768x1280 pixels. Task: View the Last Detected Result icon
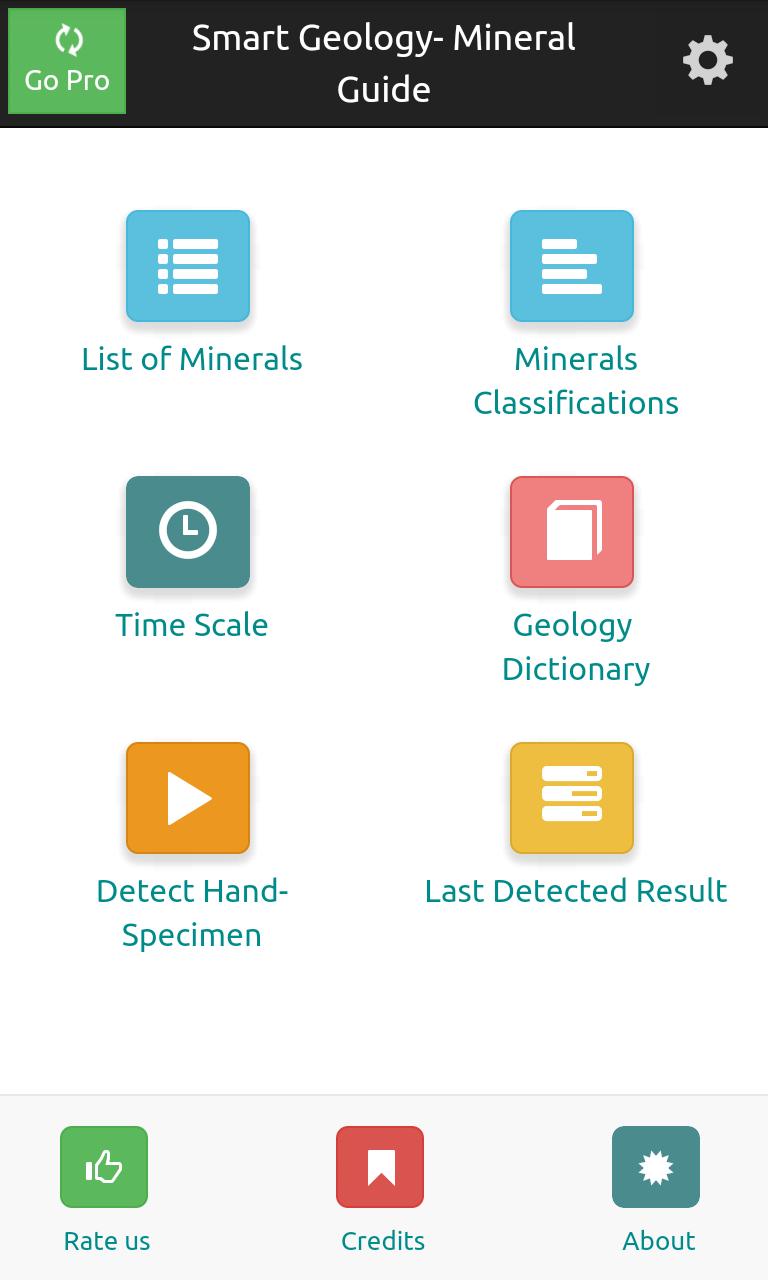[x=572, y=798]
